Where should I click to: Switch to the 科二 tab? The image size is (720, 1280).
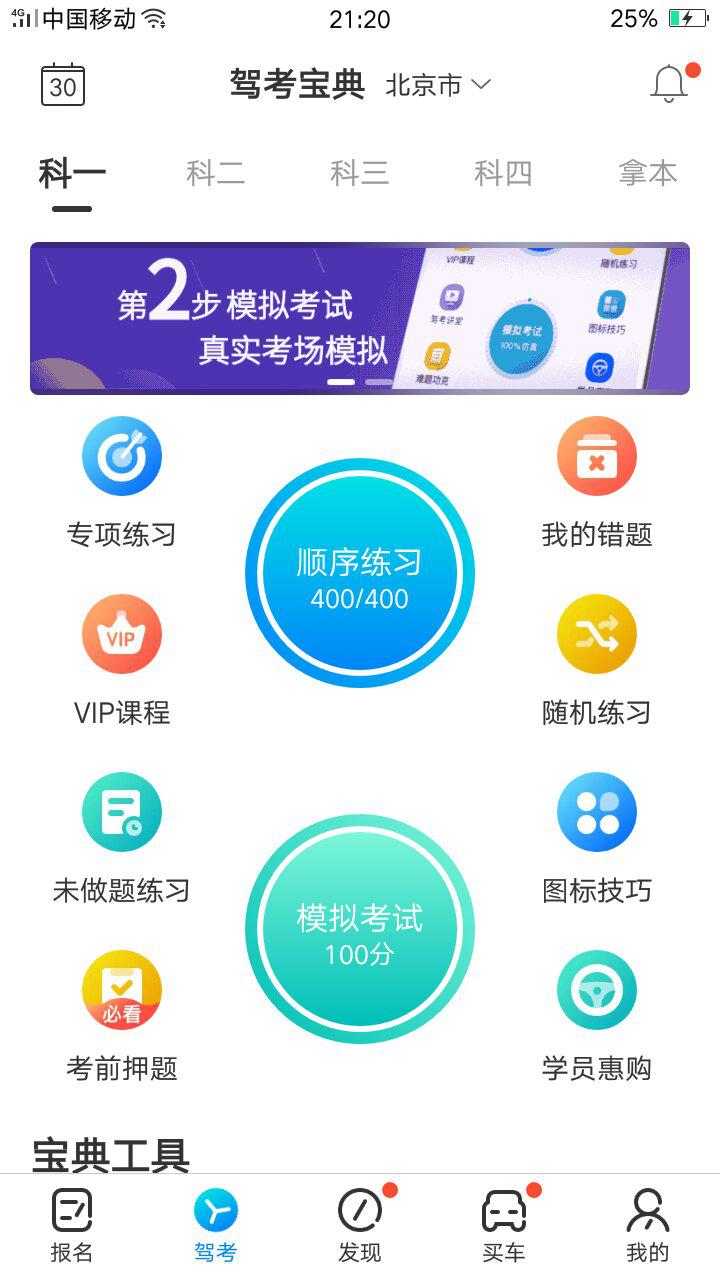tap(215, 174)
